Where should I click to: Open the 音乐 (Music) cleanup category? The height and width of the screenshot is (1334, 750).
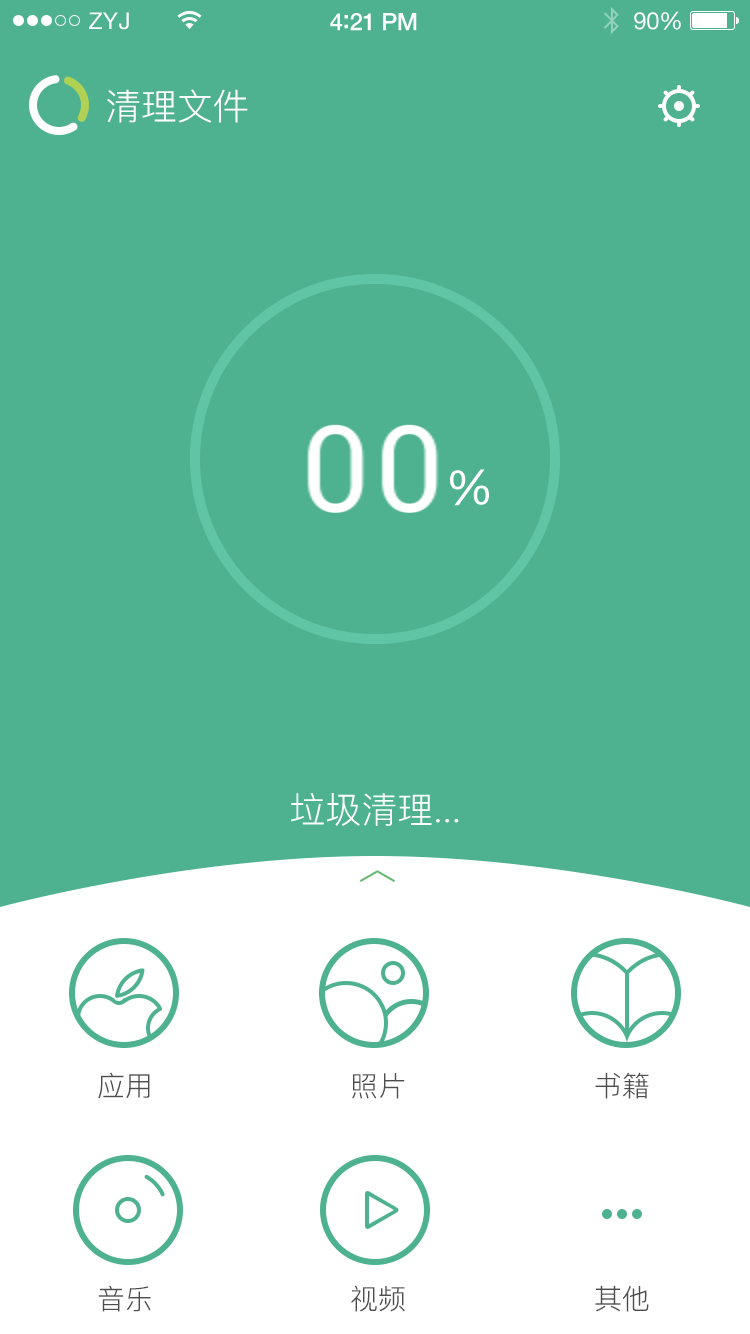coord(128,1210)
